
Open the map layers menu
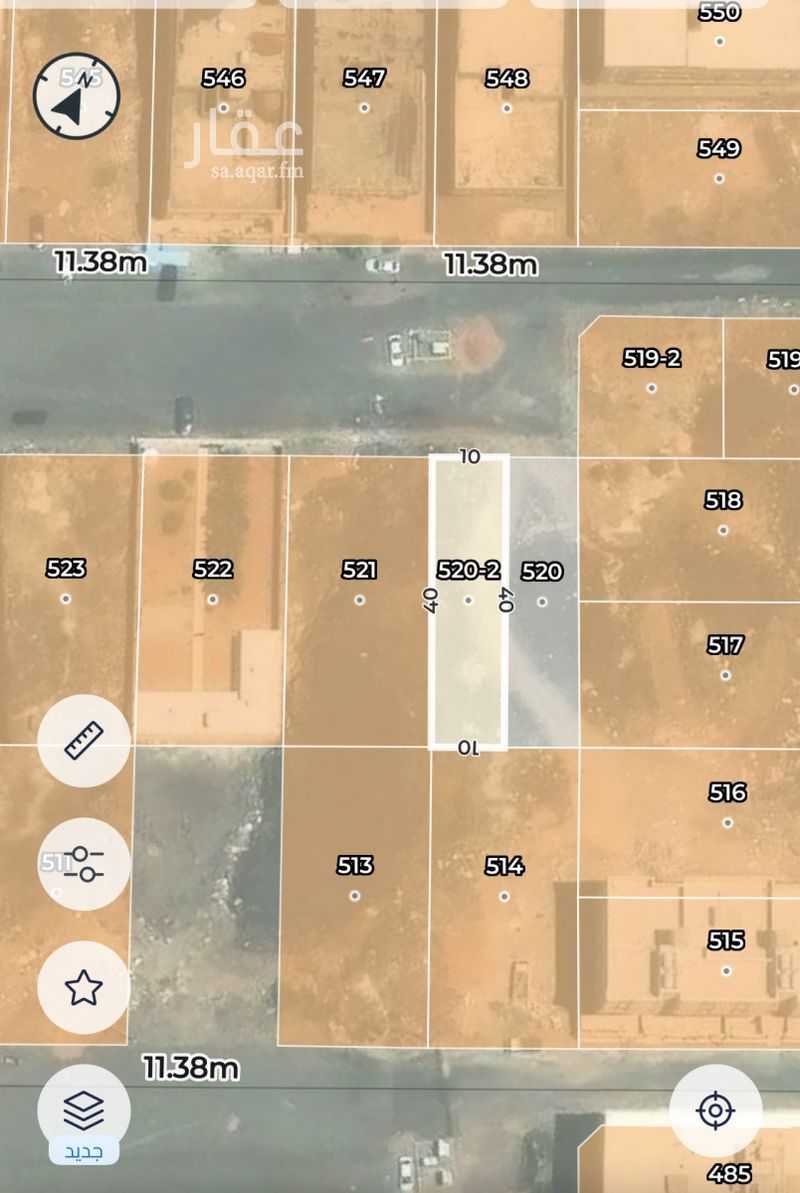point(84,1111)
